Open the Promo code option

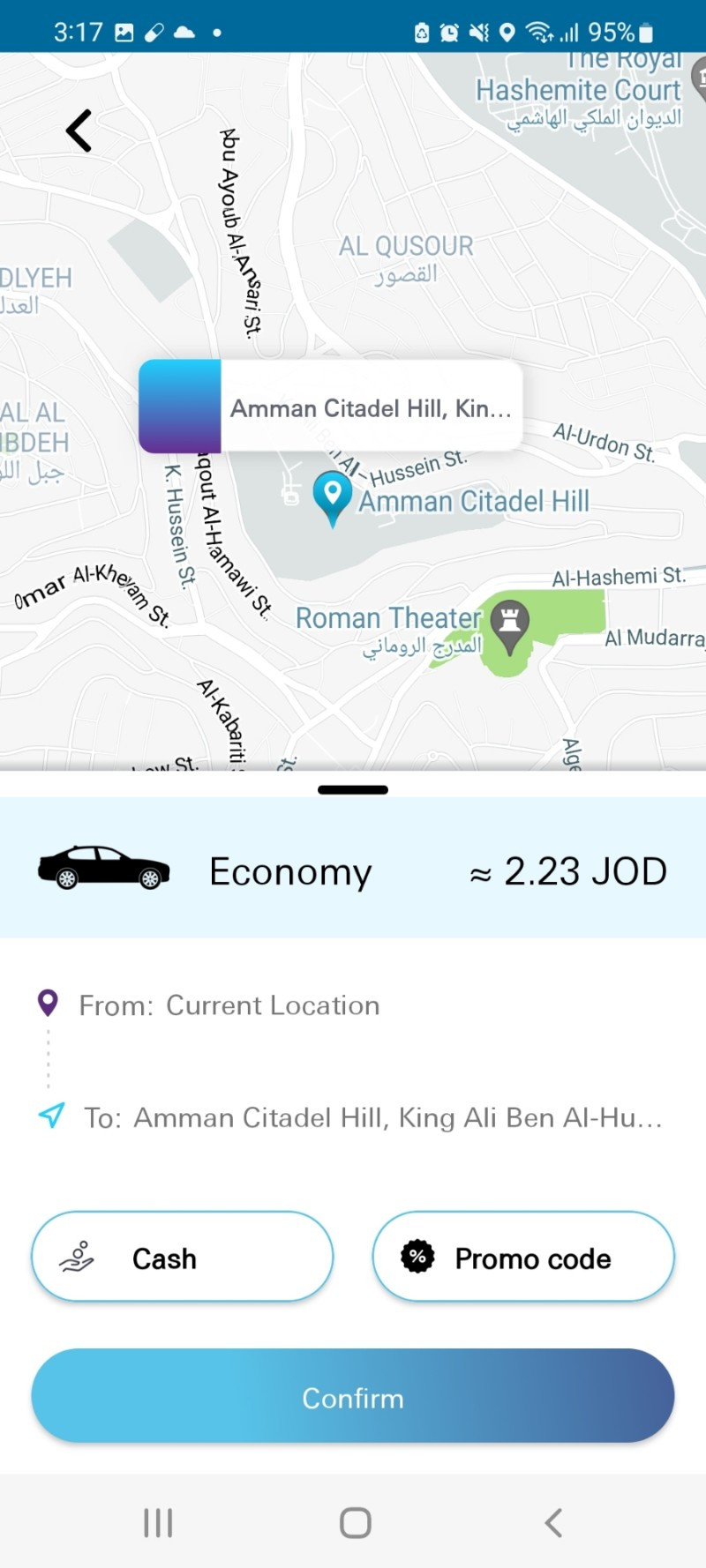[522, 1257]
